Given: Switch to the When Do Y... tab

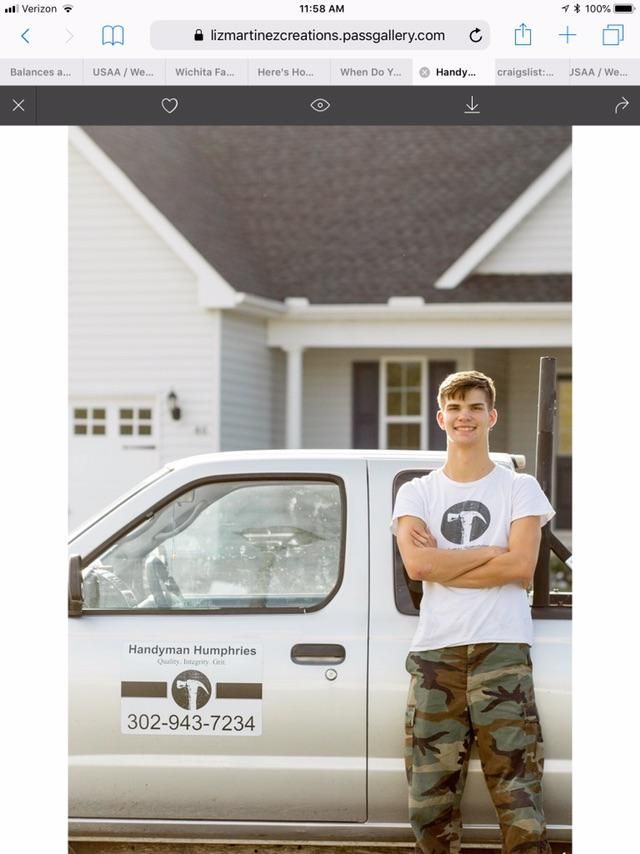Looking at the screenshot, I should pyautogui.click(x=369, y=72).
